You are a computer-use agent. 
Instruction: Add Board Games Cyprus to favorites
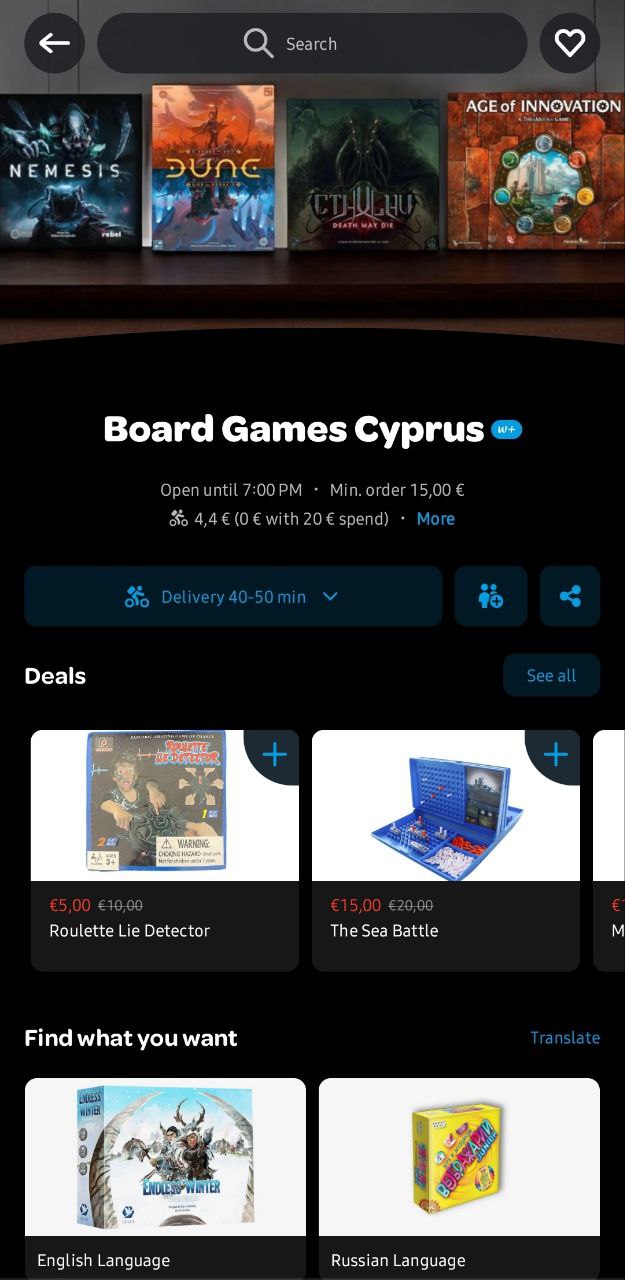(570, 43)
